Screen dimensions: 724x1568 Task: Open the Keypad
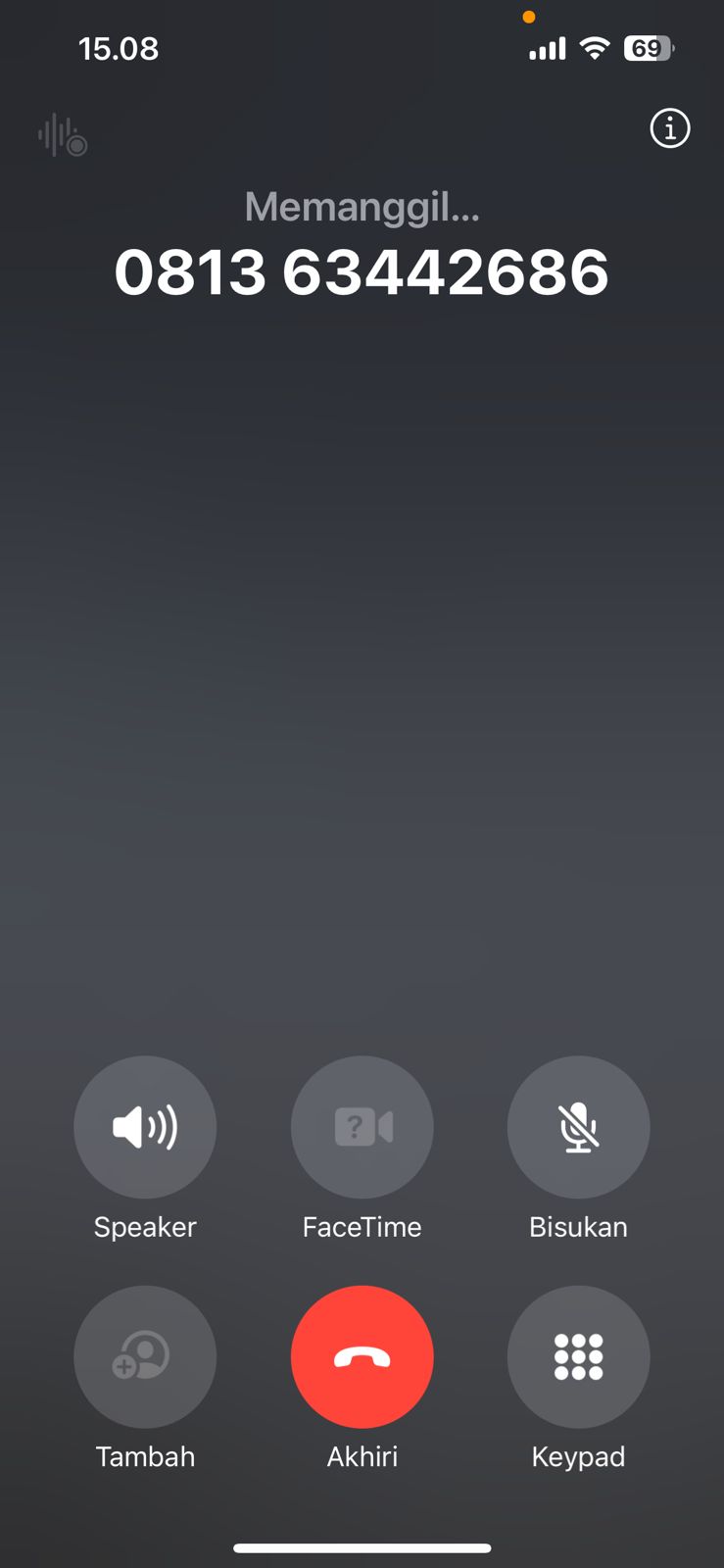point(578,1356)
